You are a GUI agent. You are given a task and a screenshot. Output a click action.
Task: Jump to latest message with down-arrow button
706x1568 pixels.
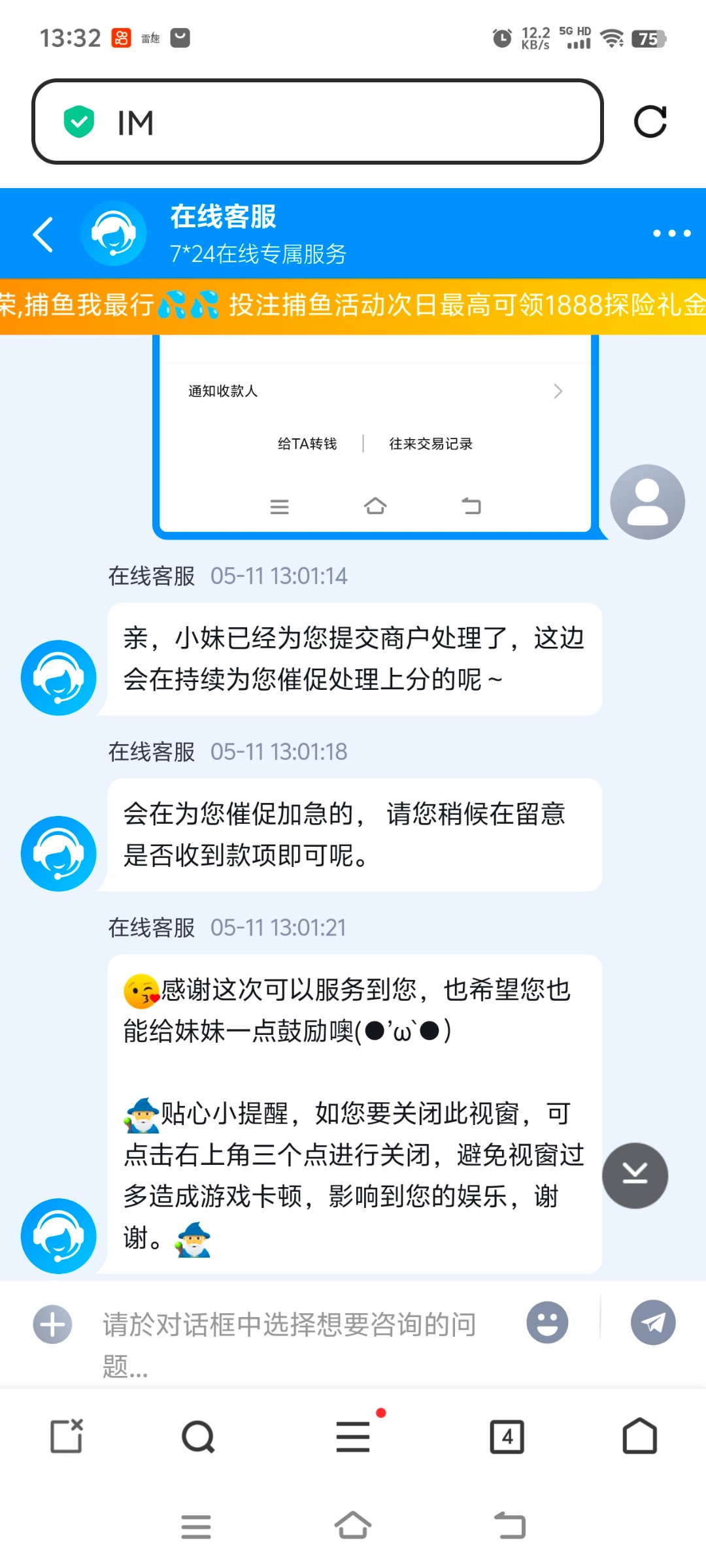[635, 1175]
